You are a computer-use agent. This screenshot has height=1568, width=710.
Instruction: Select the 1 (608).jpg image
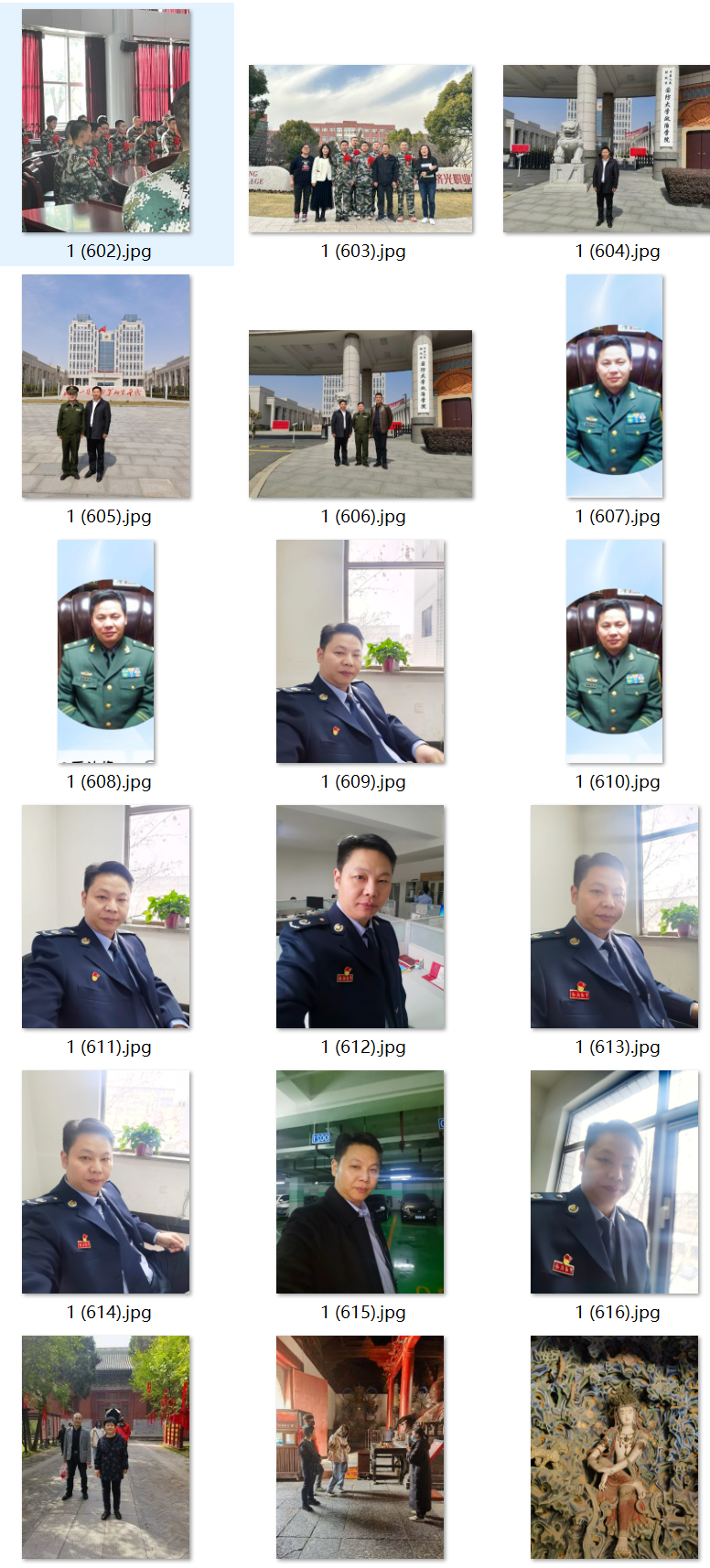pyautogui.click(x=106, y=651)
